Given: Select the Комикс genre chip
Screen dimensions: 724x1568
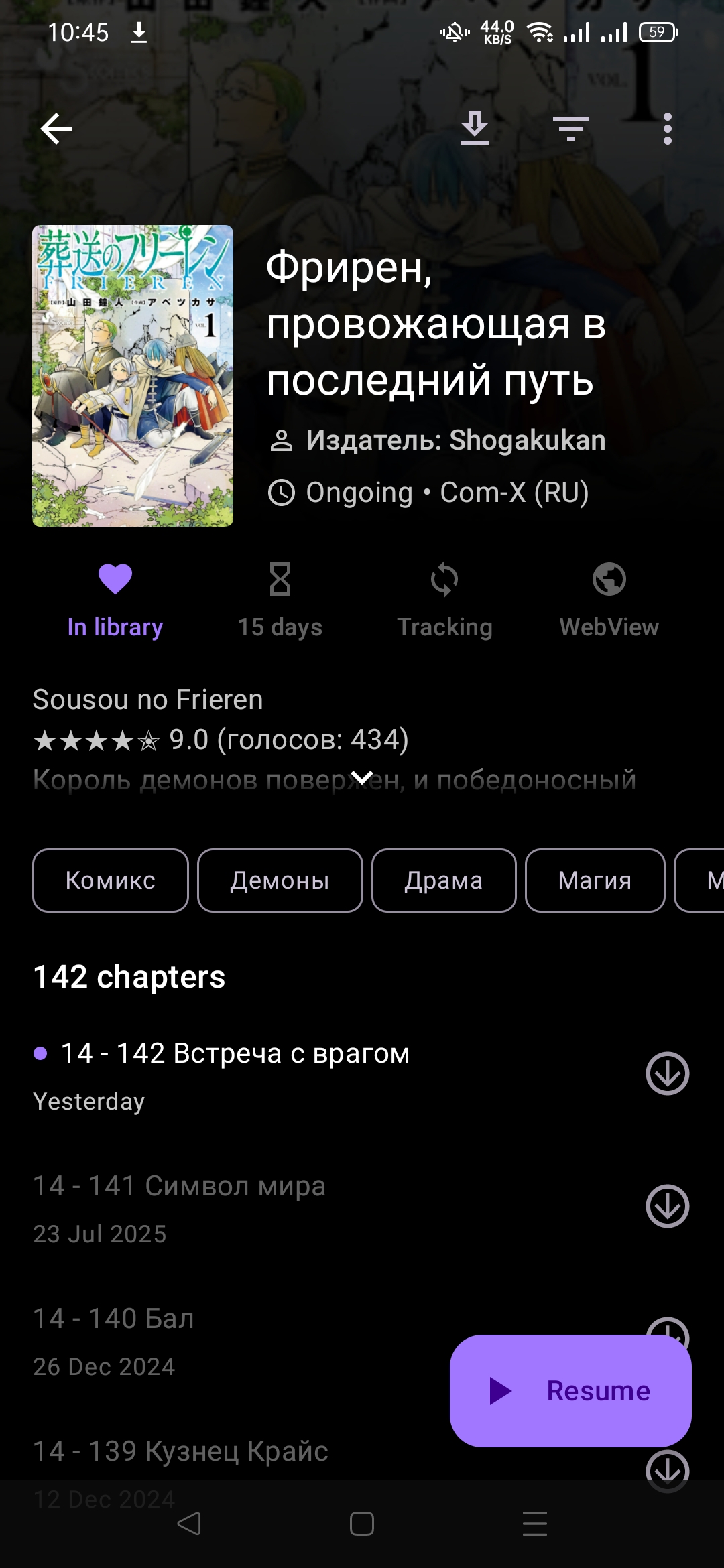Looking at the screenshot, I should [x=111, y=880].
